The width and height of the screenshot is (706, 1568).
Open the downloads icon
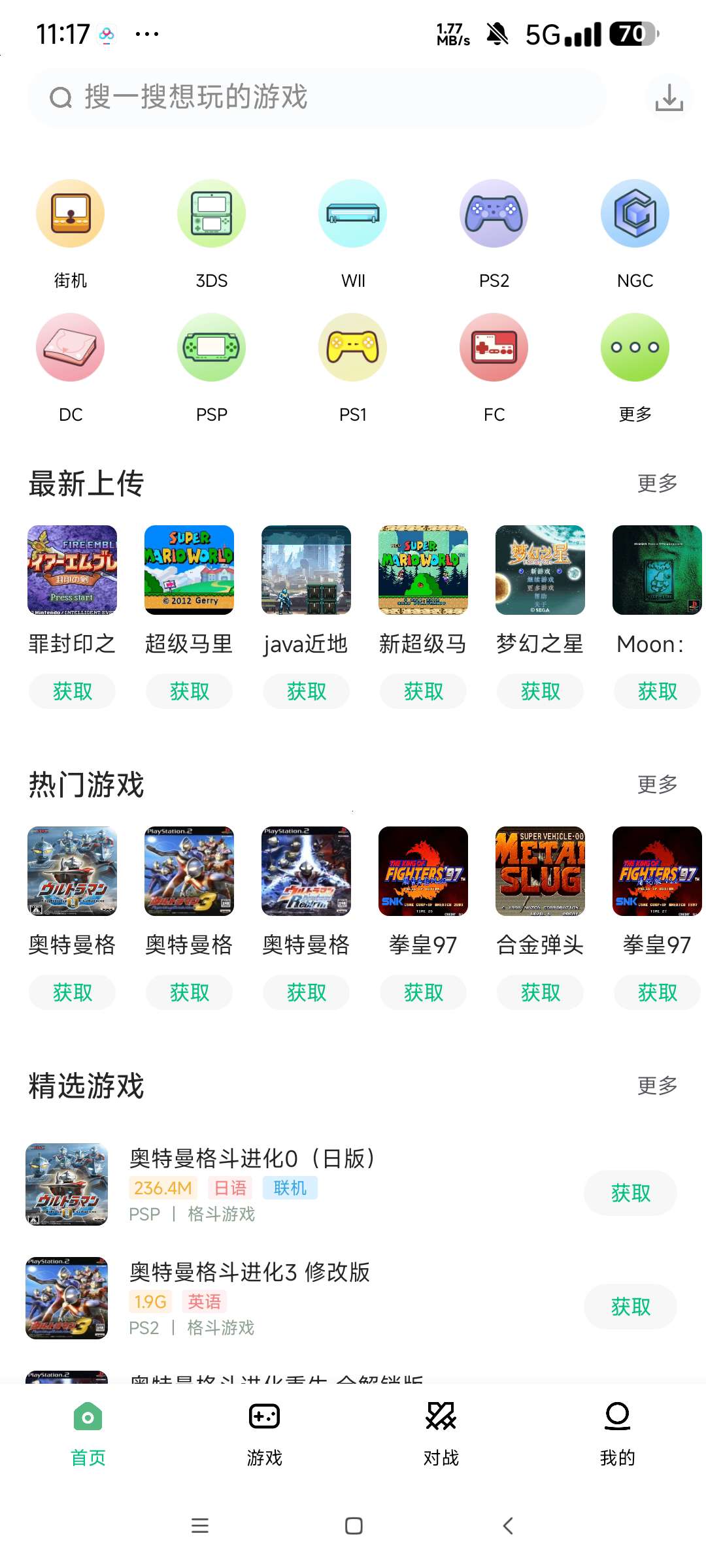click(669, 98)
